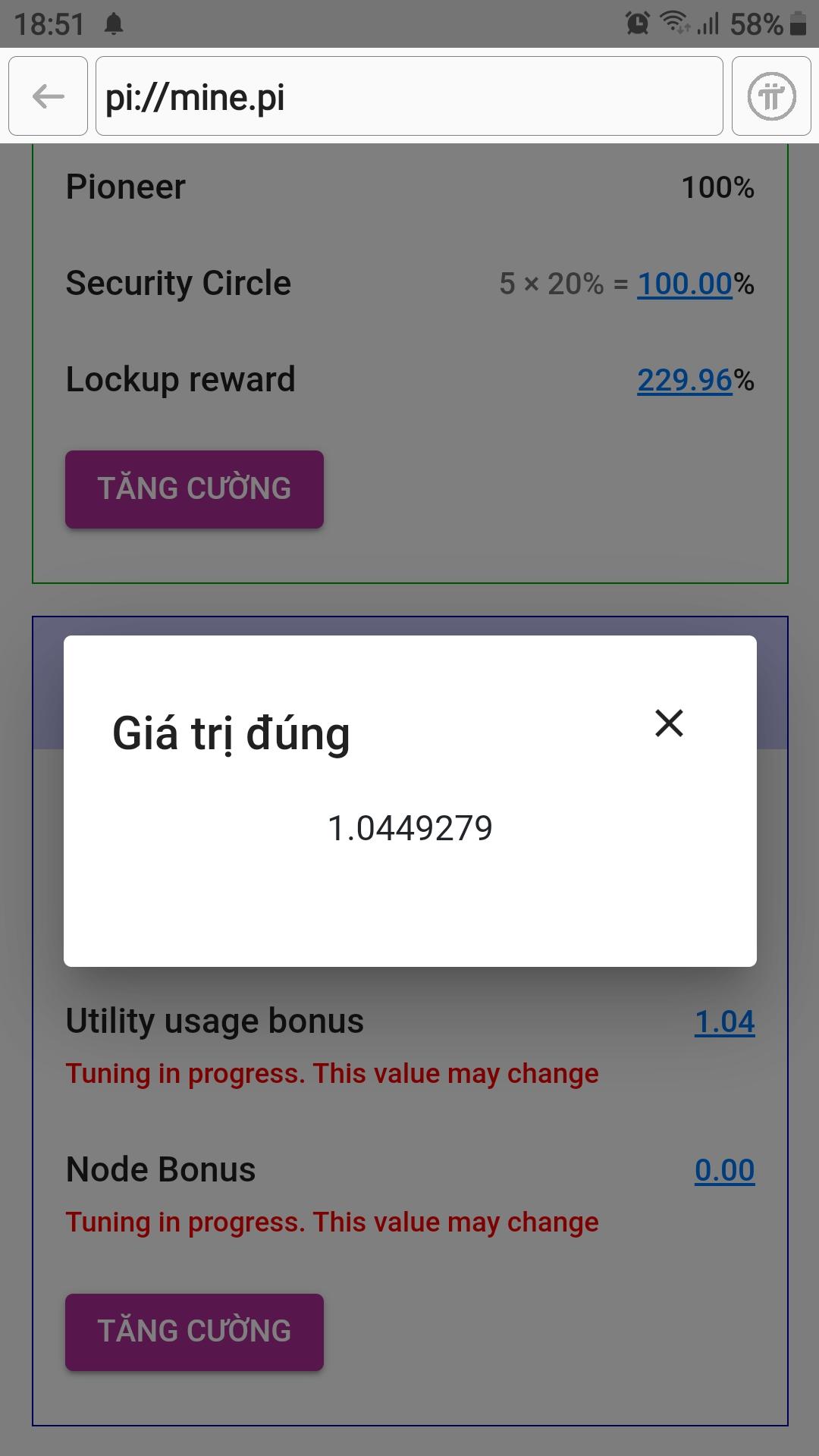
Task: Go back with the browser arrow
Action: click(49, 96)
